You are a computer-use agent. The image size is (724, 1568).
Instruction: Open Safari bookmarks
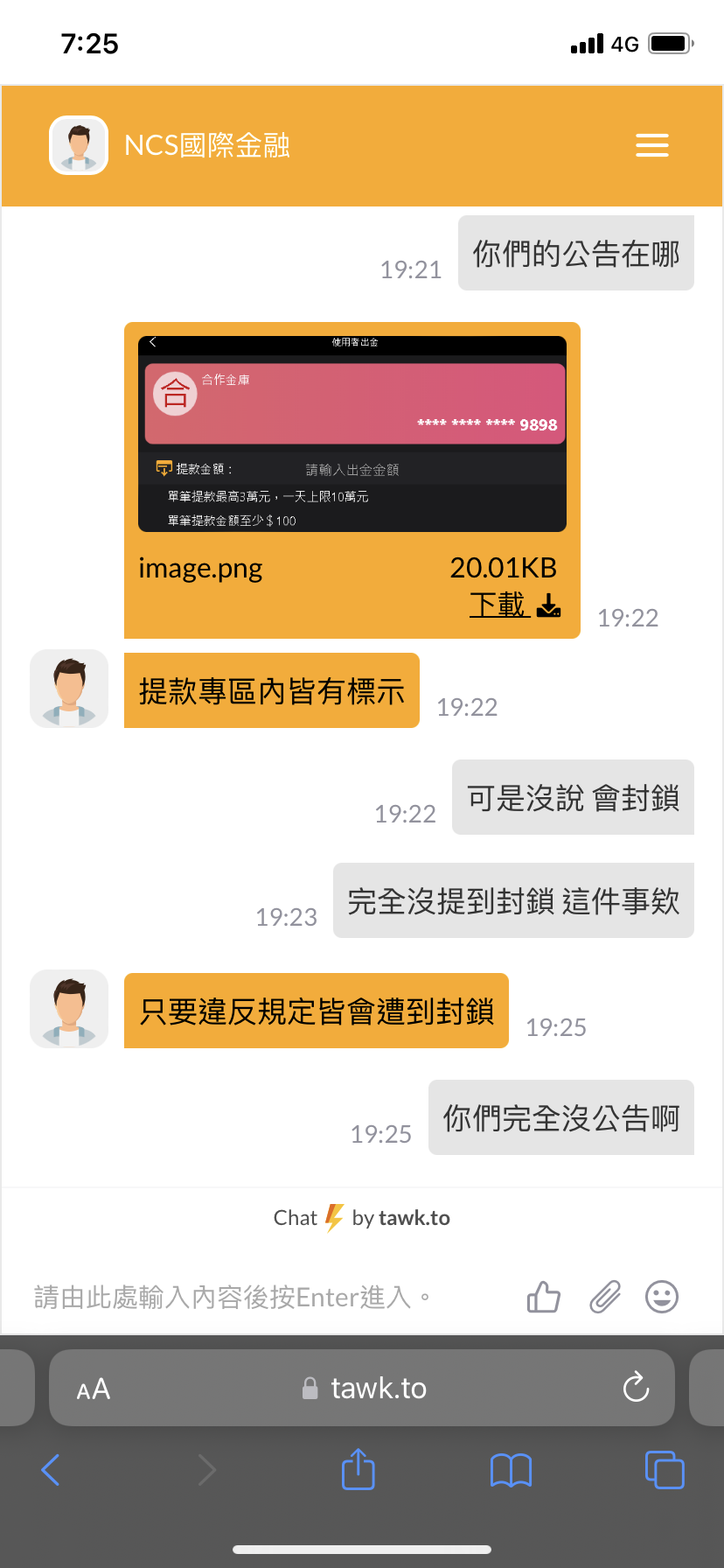coord(512,1470)
